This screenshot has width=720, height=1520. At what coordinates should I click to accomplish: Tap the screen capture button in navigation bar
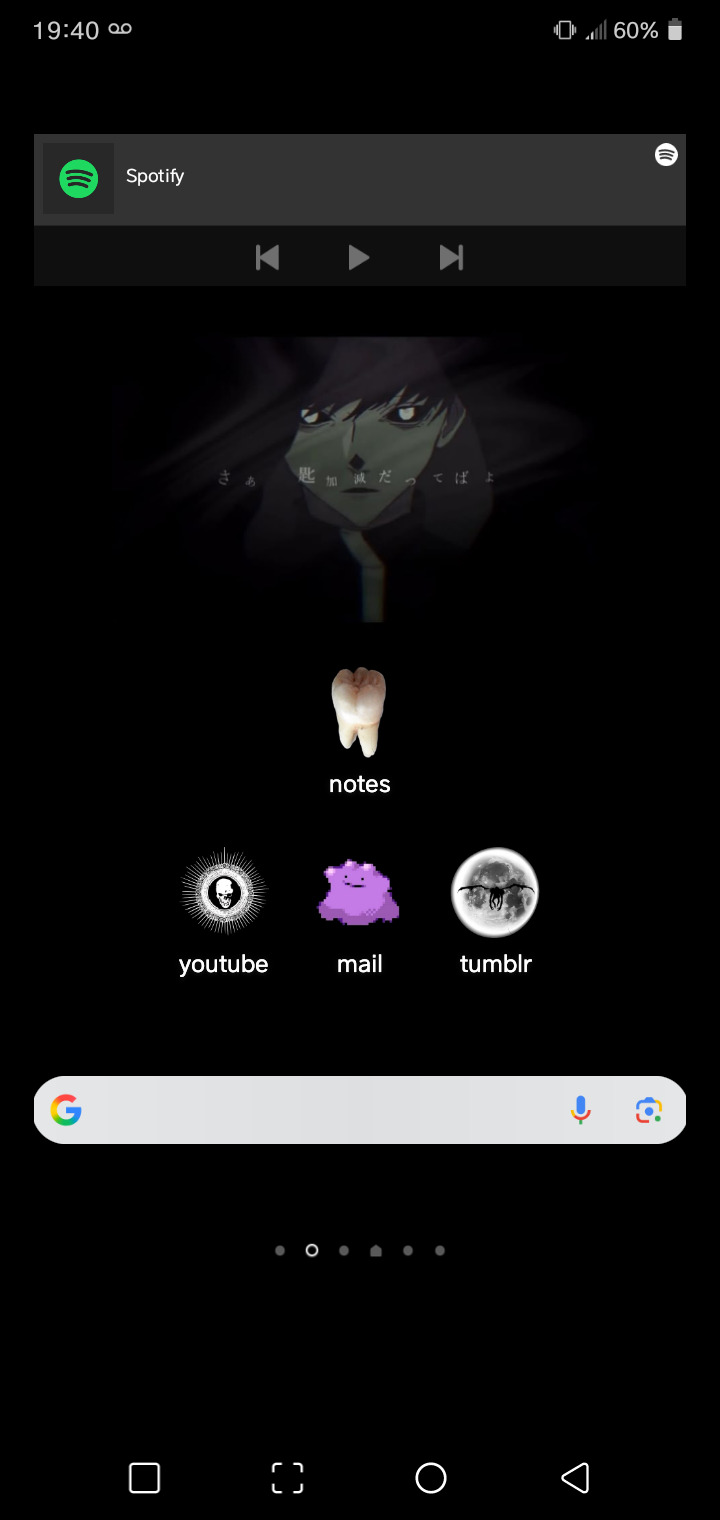pyautogui.click(x=288, y=1478)
